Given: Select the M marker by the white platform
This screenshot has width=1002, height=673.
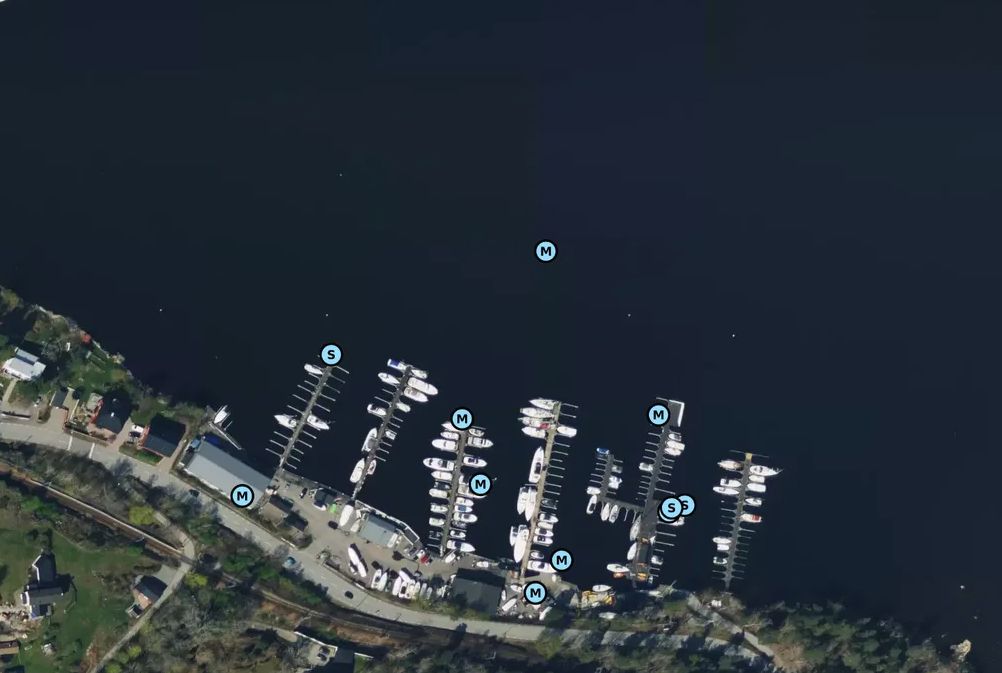Looking at the screenshot, I should tap(658, 414).
